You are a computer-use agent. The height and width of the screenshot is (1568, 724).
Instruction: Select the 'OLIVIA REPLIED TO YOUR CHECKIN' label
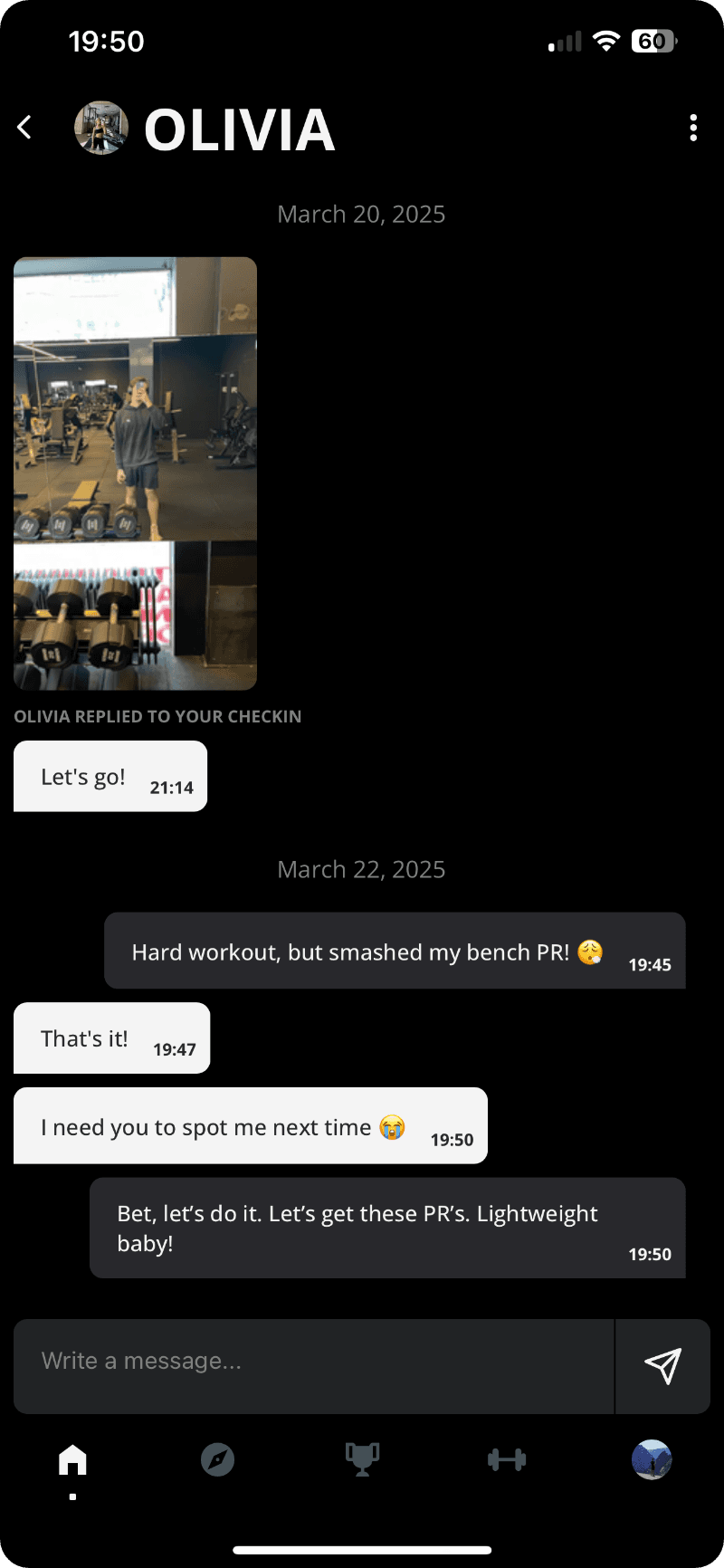158,716
